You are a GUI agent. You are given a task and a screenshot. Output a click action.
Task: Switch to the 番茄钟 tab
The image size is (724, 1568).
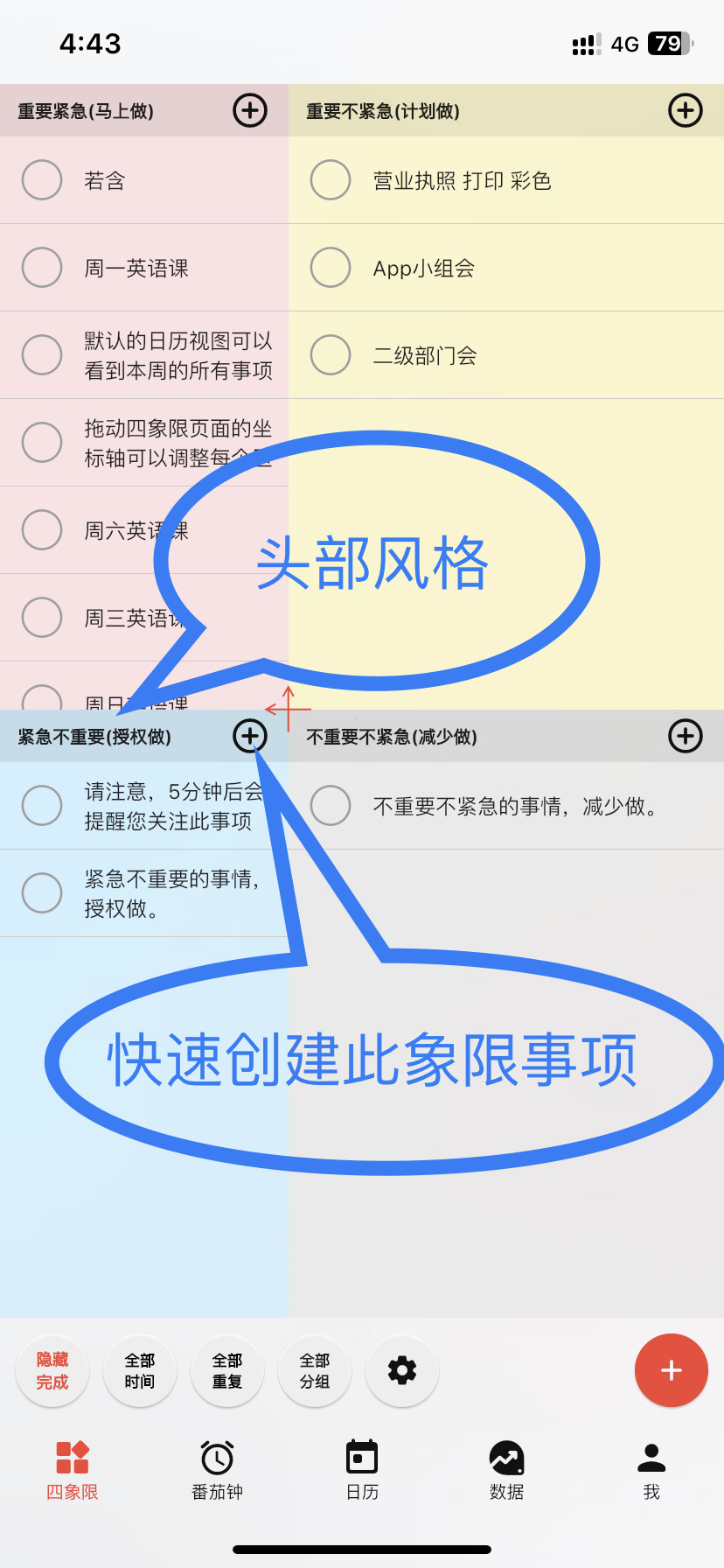(217, 1470)
